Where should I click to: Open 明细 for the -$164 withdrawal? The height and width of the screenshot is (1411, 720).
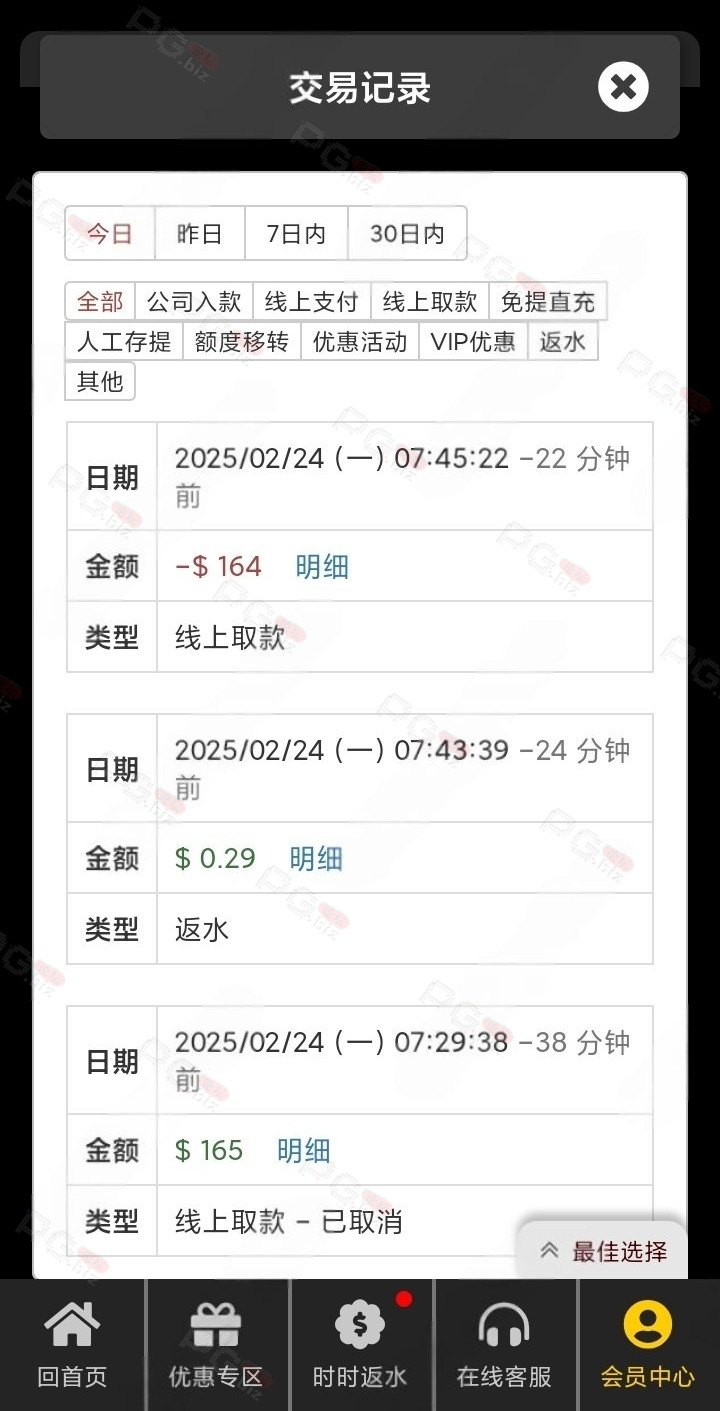click(x=322, y=567)
